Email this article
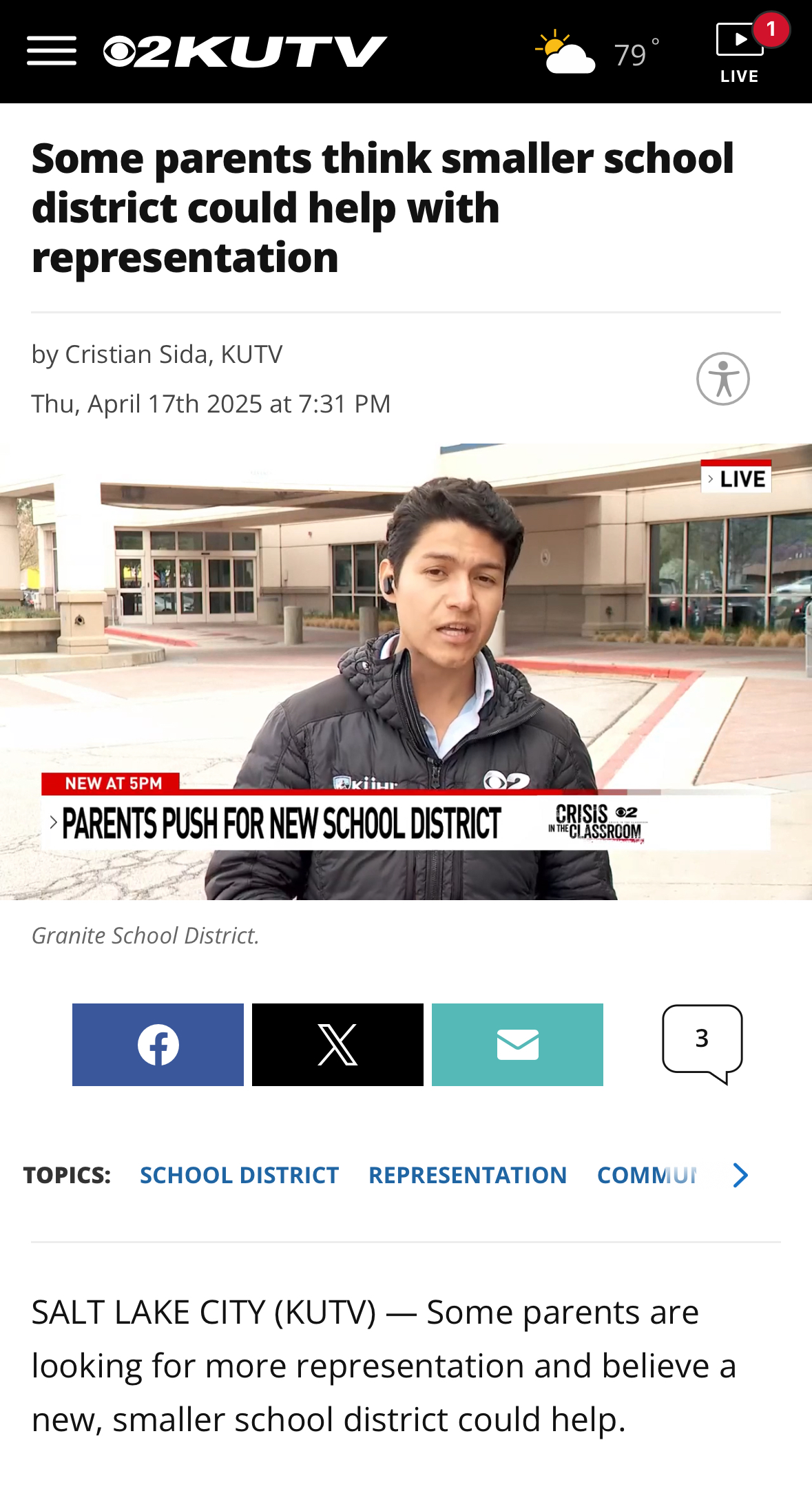The height and width of the screenshot is (1489, 812). (x=517, y=1045)
